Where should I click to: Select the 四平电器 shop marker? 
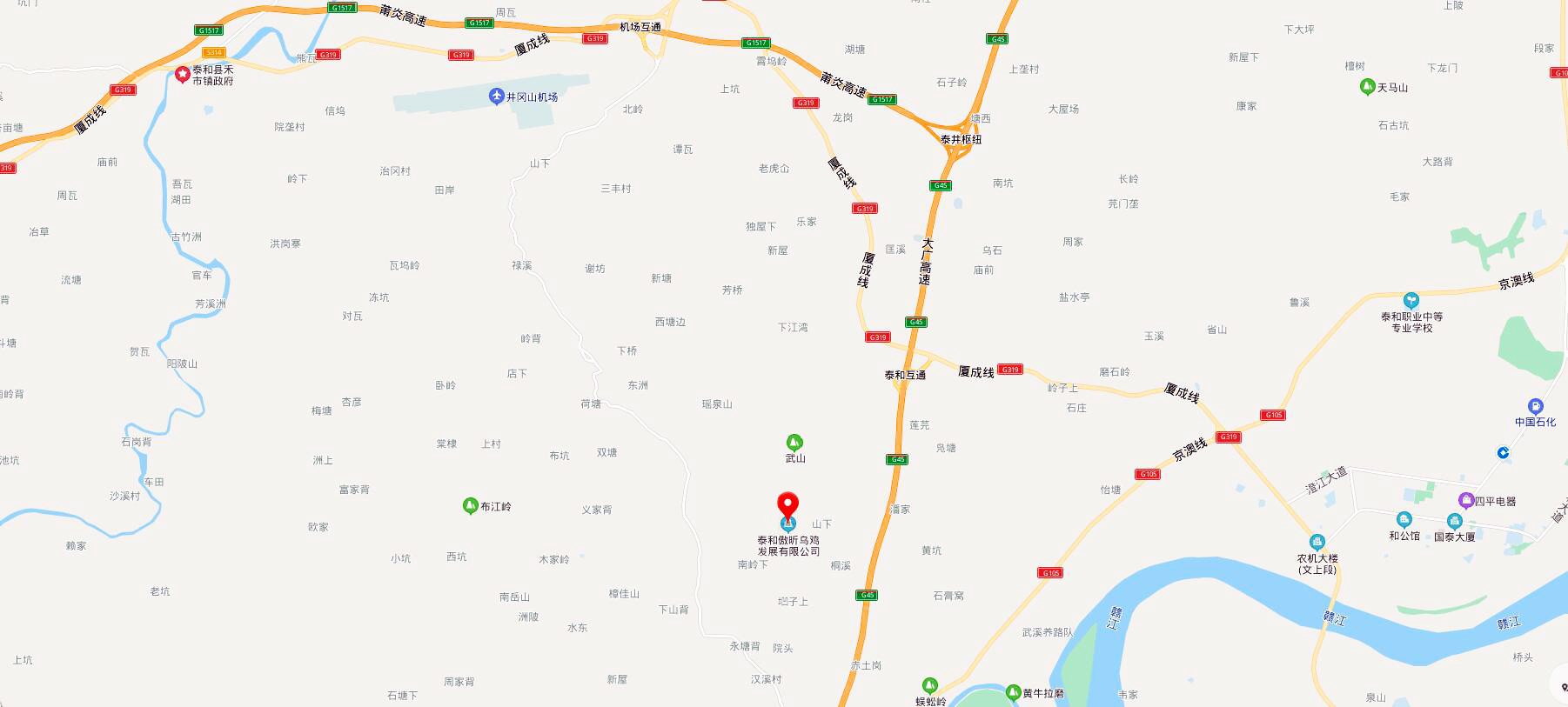point(1465,500)
